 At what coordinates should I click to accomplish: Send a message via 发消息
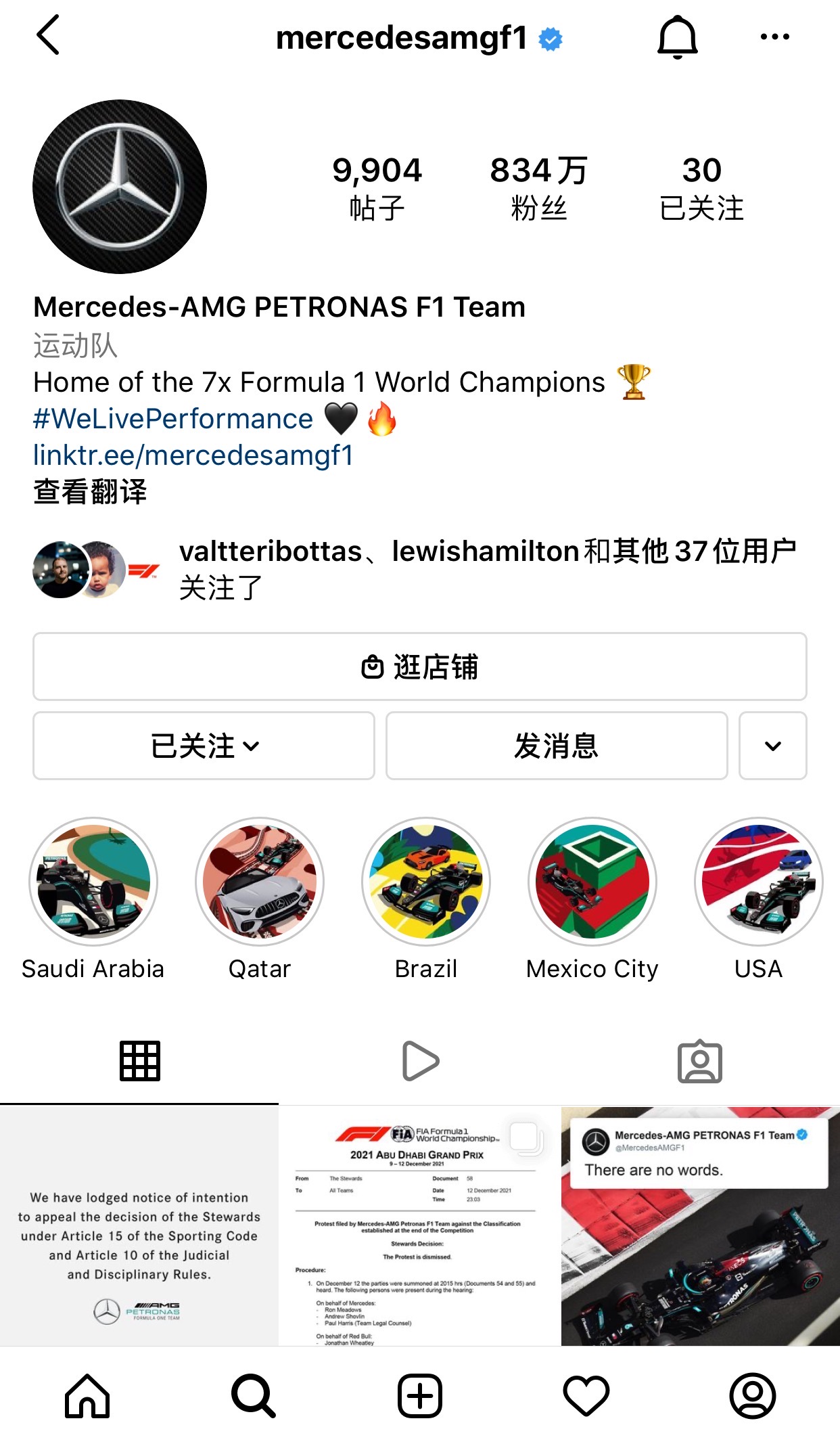[x=556, y=746]
